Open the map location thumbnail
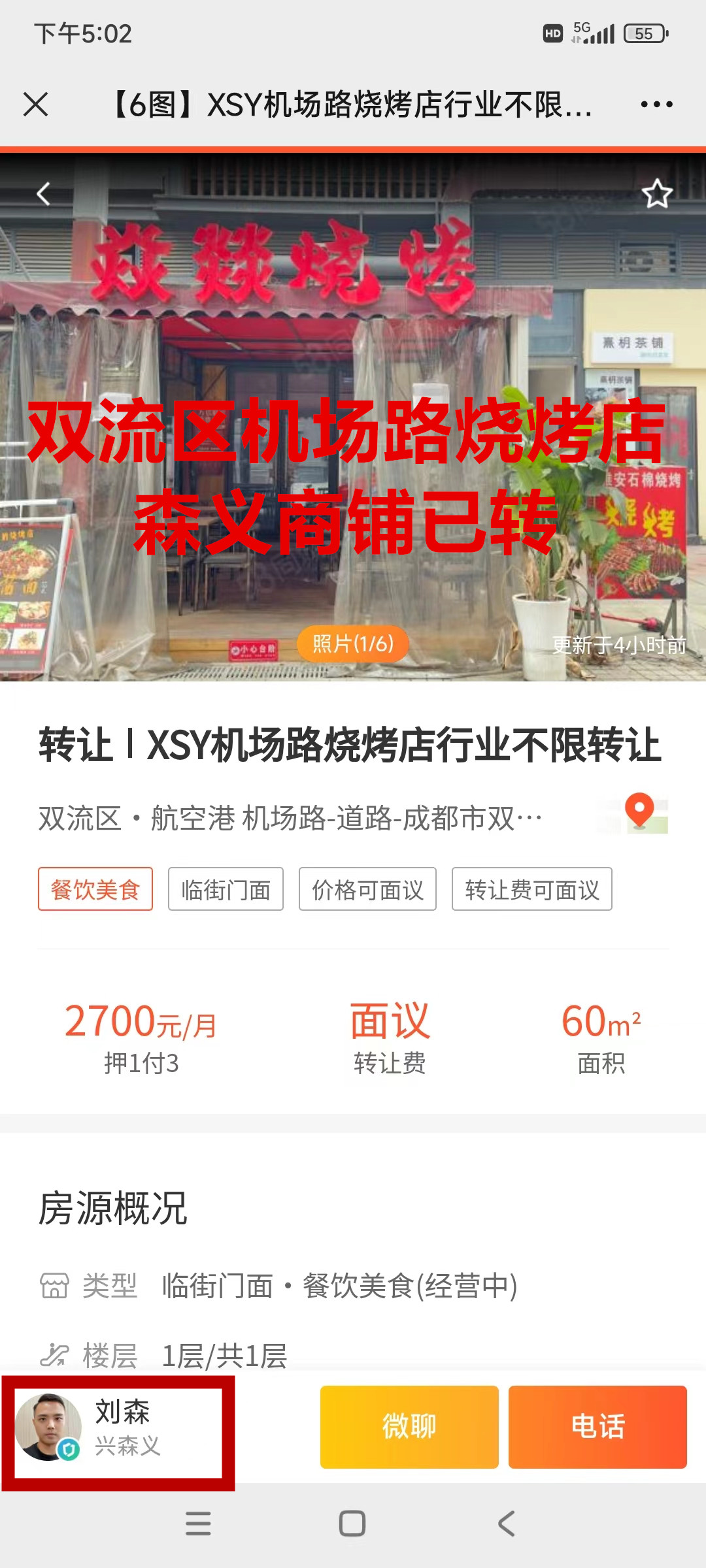 (x=633, y=814)
